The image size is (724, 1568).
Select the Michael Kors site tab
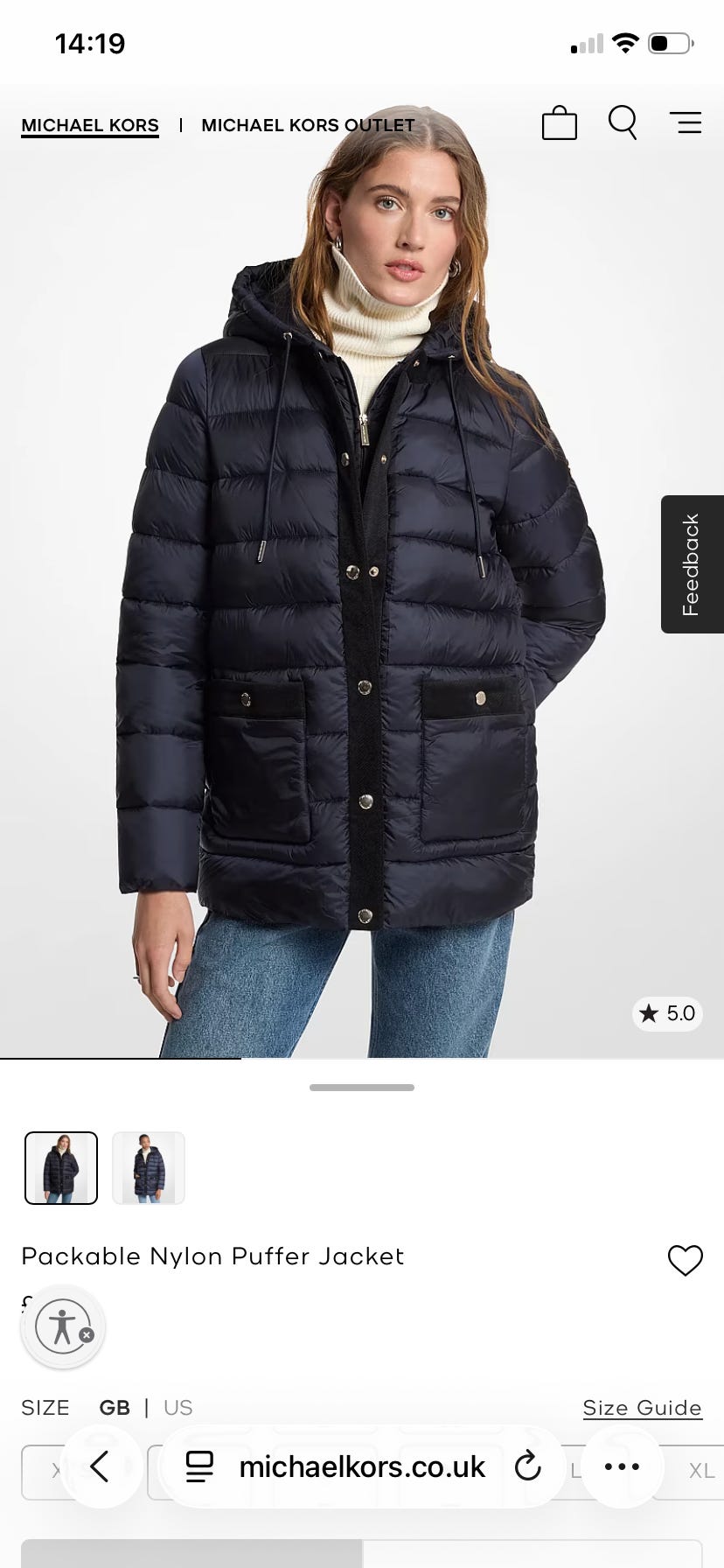click(90, 125)
